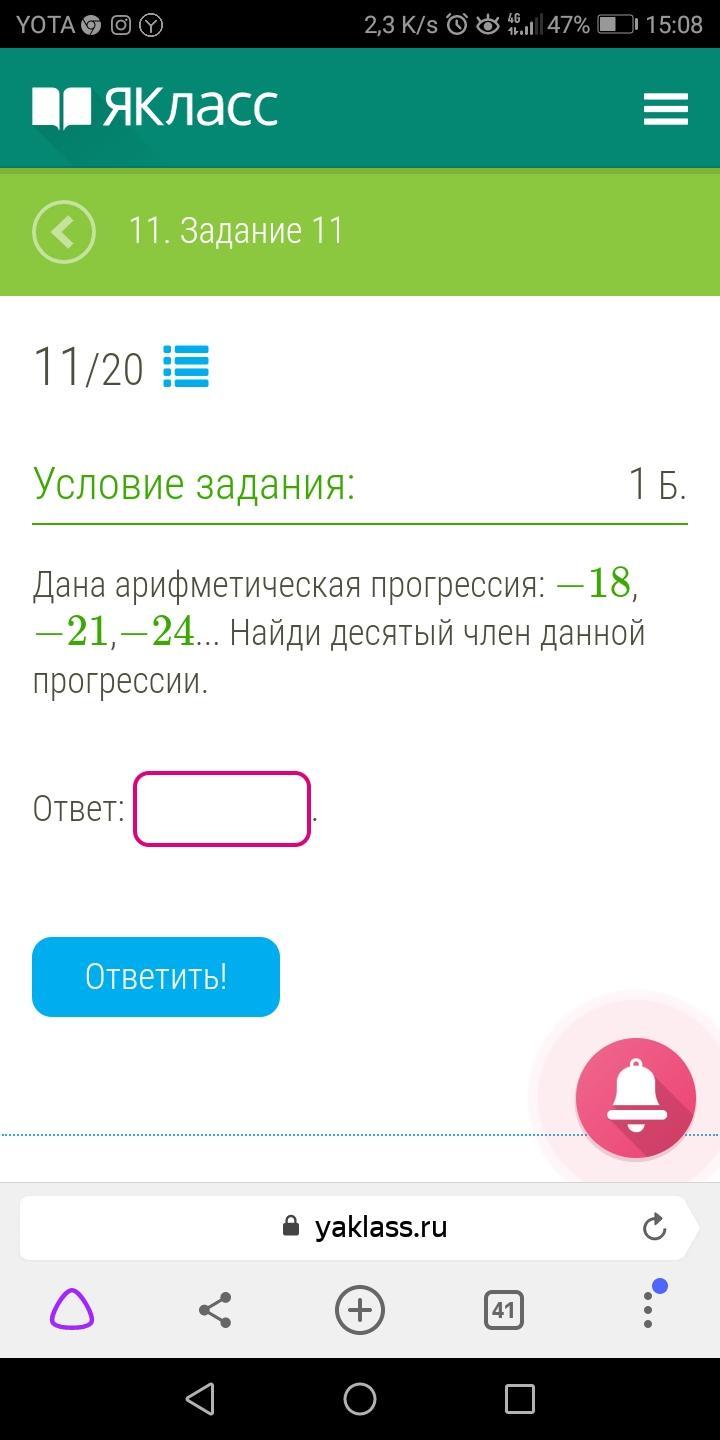720x1440 pixels.
Task: Tap the system home button
Action: coord(360,1398)
